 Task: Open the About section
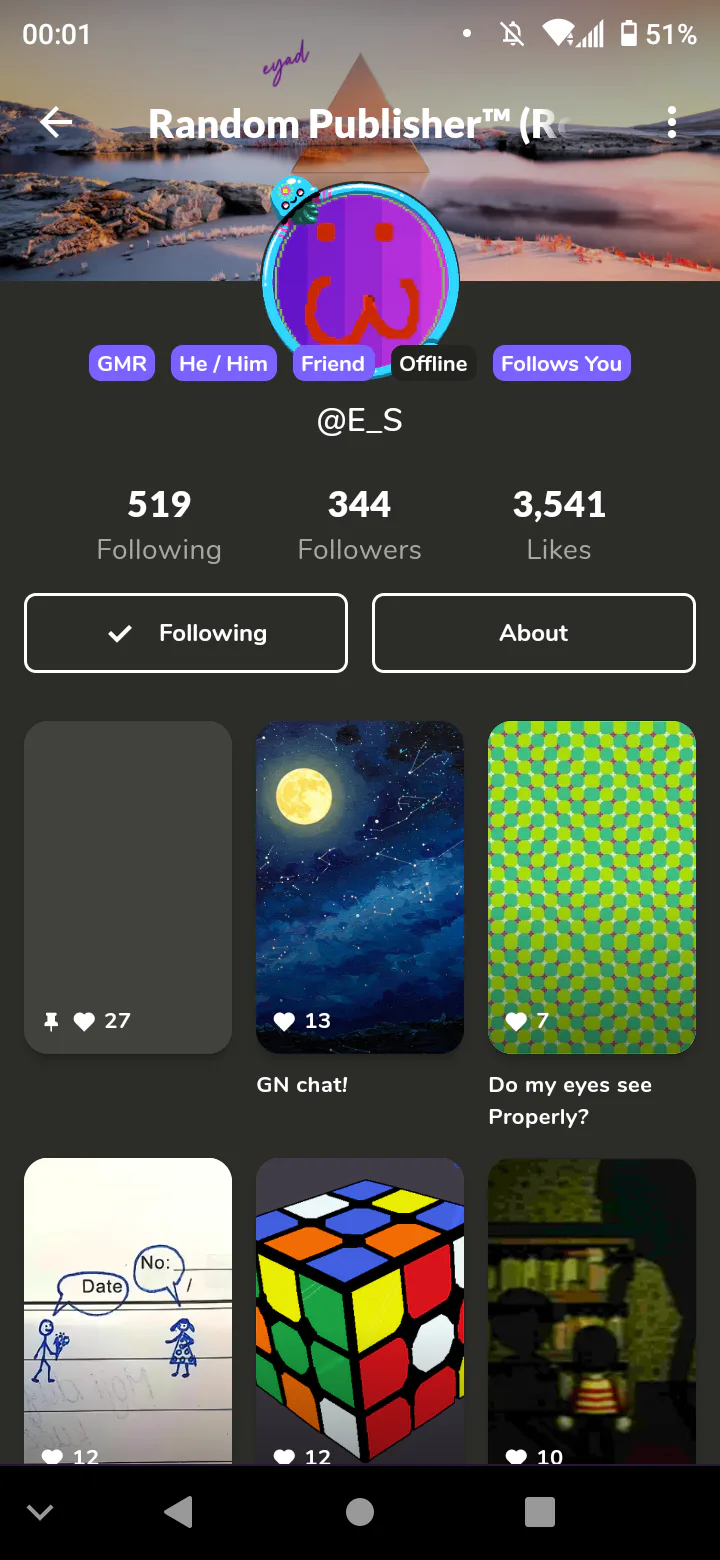[x=534, y=633]
